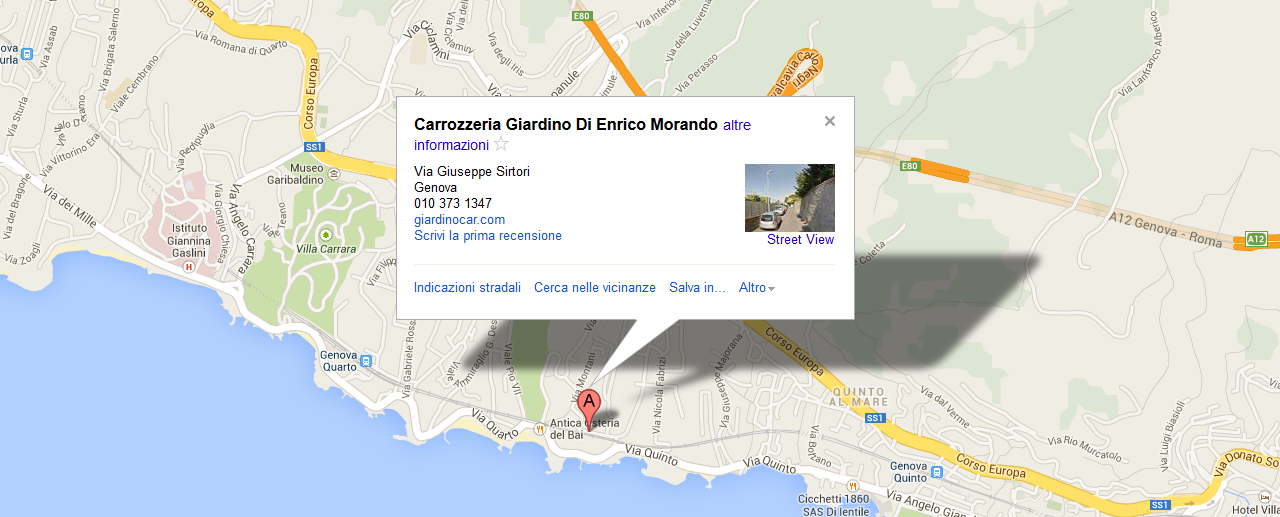The height and width of the screenshot is (517, 1280).
Task: Open the Genova Quarto station icon
Action: (x=366, y=361)
